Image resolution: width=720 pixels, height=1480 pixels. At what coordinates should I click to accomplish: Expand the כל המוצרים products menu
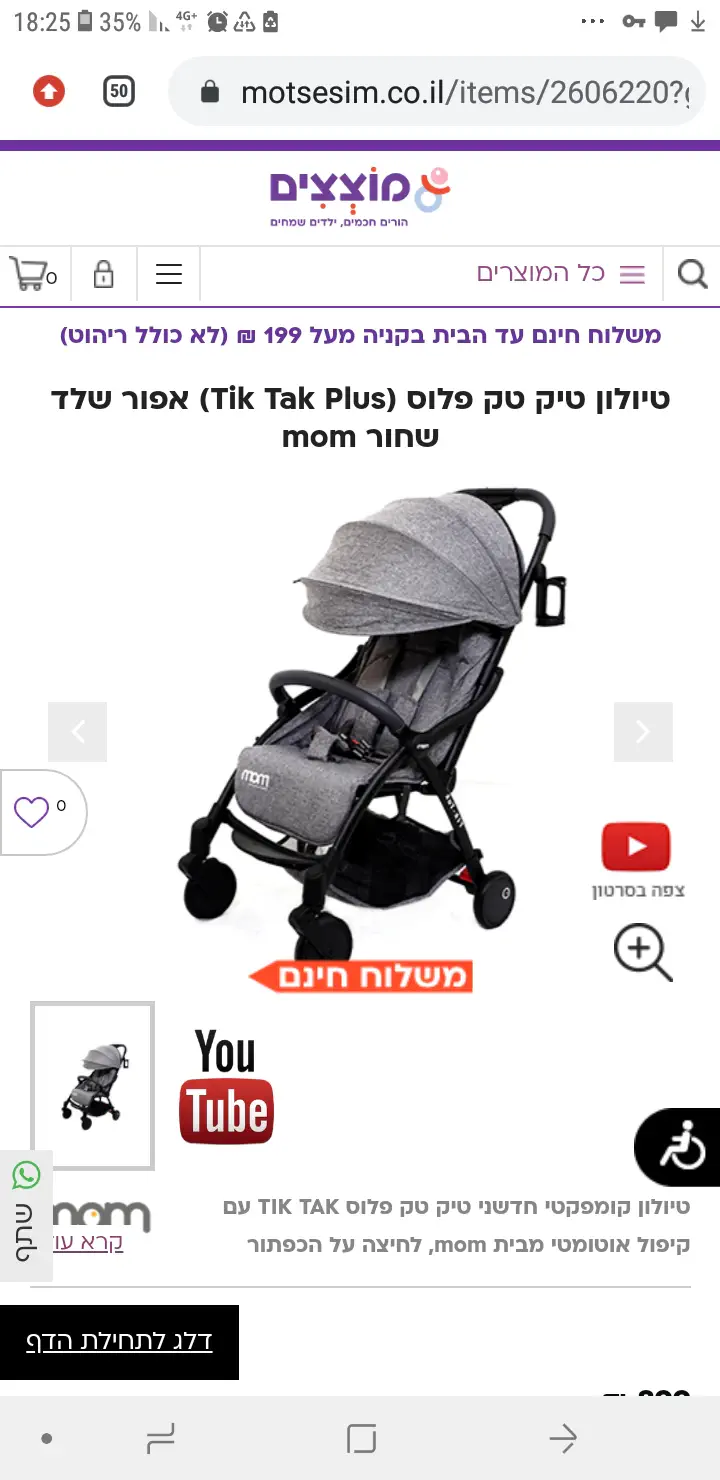coord(560,273)
